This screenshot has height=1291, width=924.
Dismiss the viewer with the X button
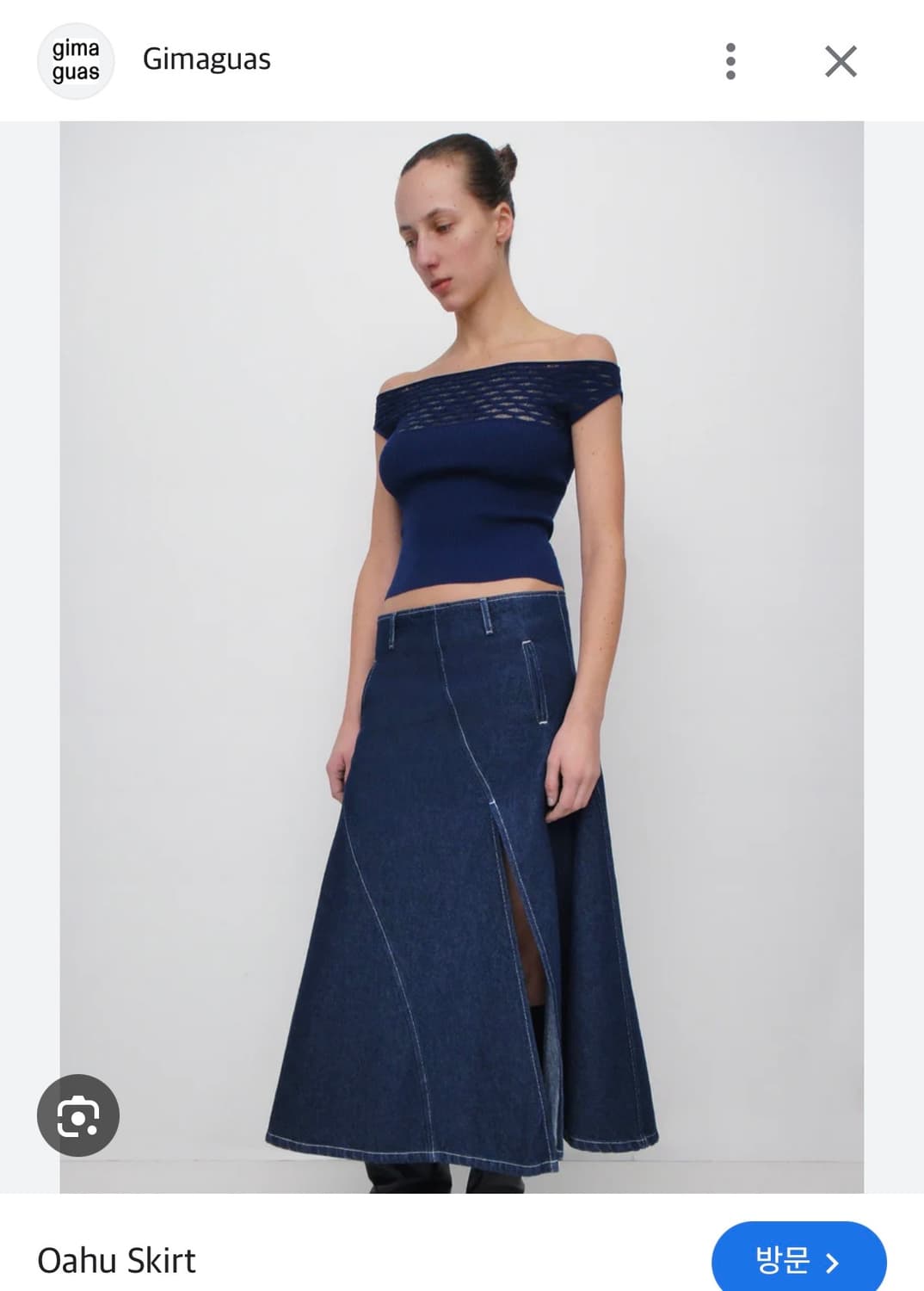tap(839, 59)
